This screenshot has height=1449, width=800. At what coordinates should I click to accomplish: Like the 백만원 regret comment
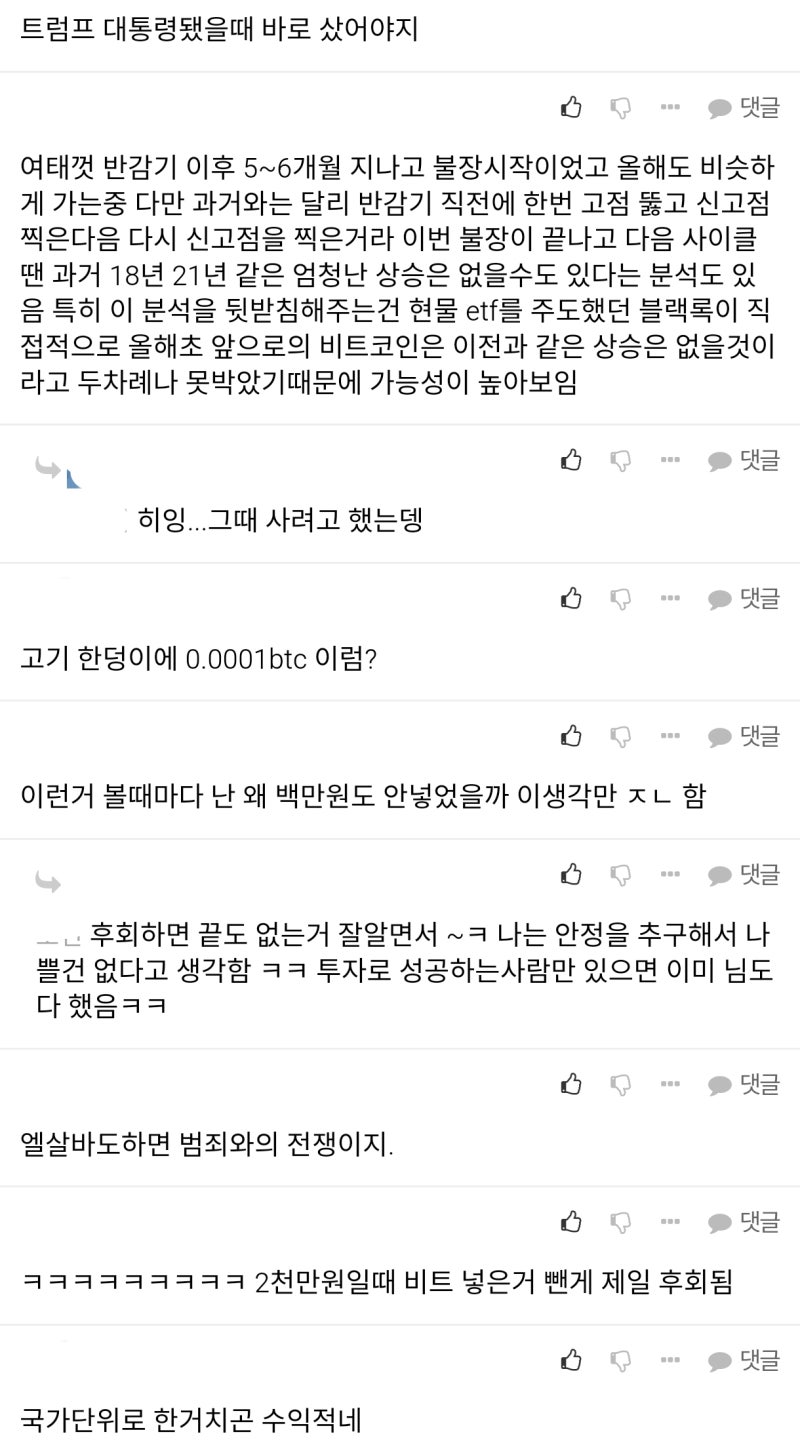tap(570, 737)
